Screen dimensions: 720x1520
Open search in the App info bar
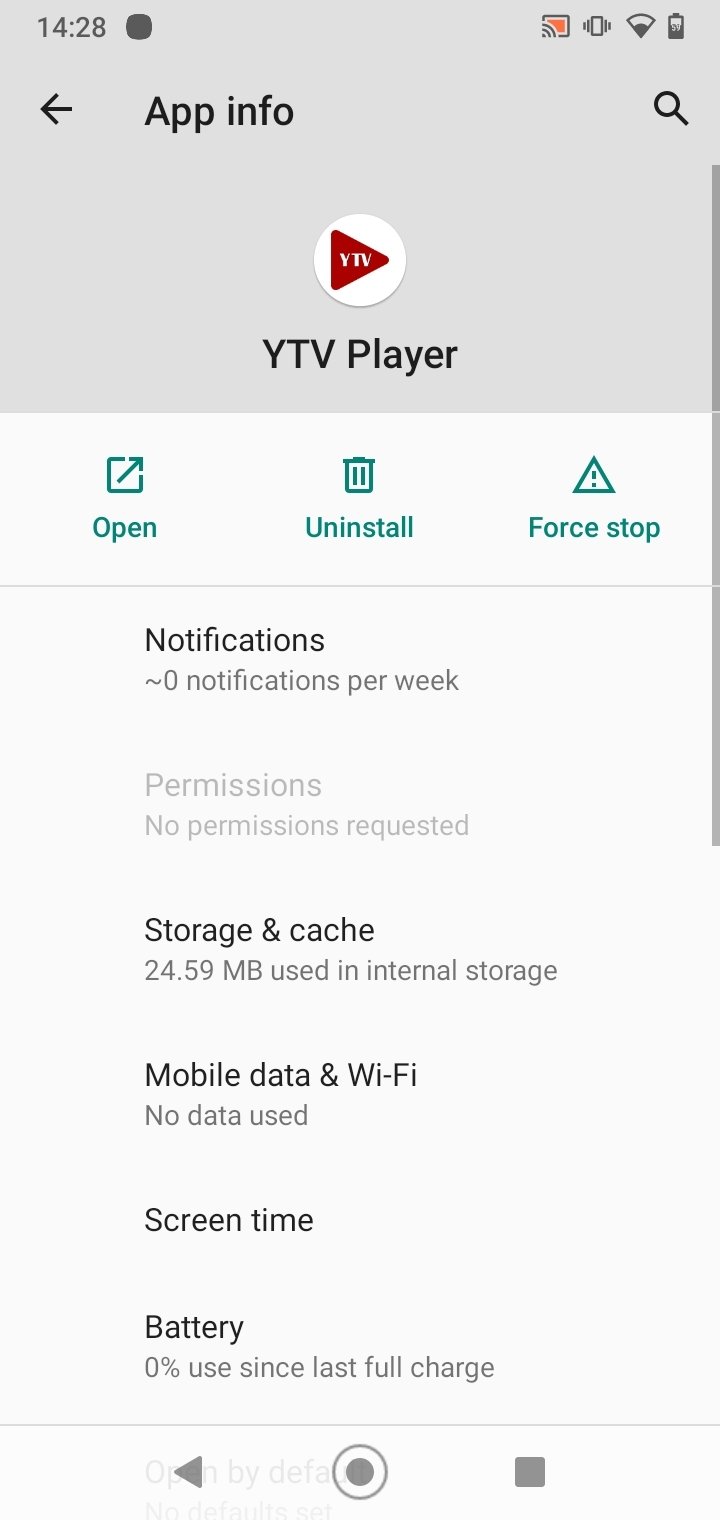click(x=671, y=109)
